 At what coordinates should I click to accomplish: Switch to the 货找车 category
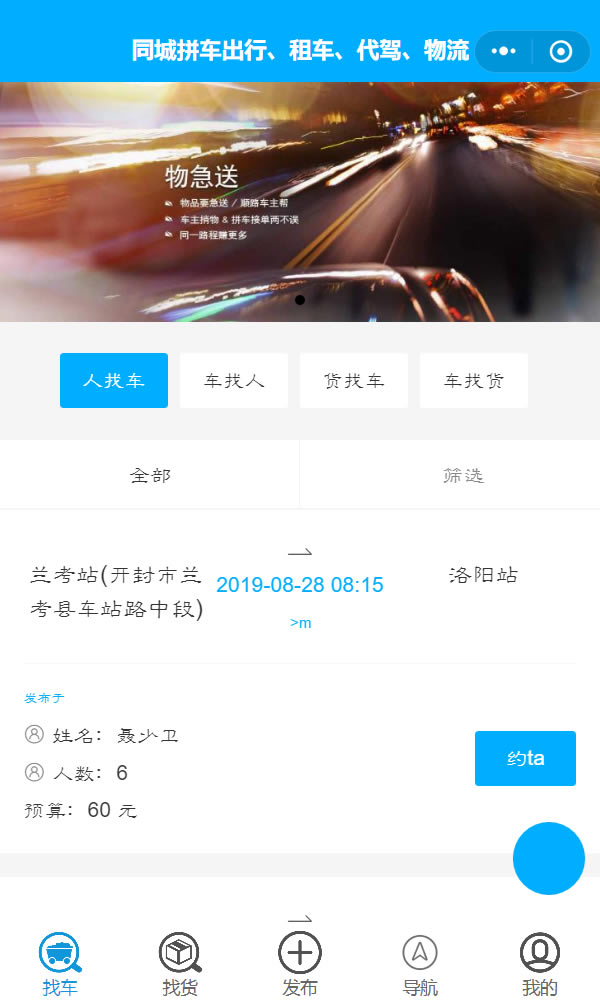pos(354,380)
